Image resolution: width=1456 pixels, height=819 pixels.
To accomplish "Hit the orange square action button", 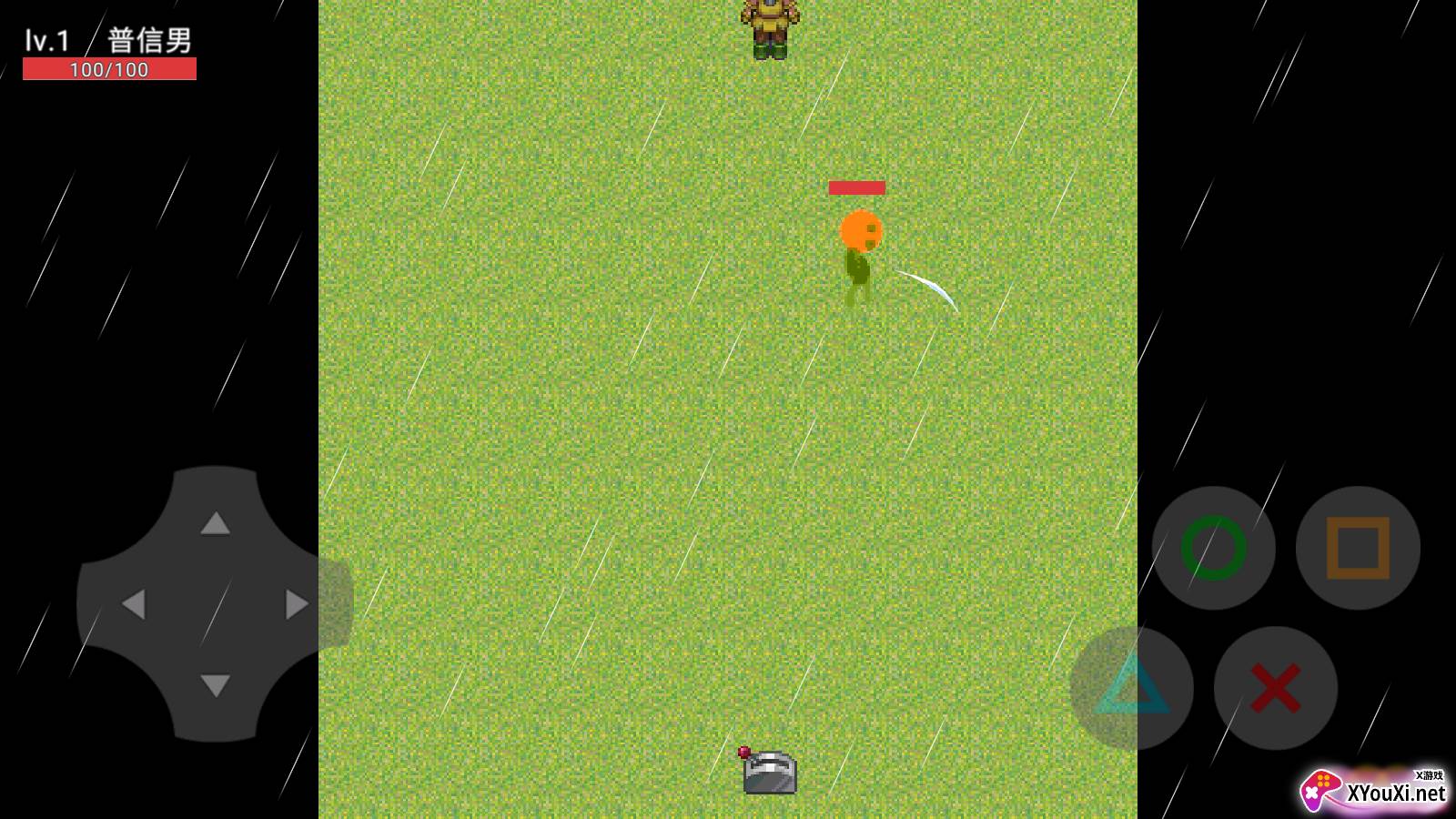I will (x=1358, y=548).
